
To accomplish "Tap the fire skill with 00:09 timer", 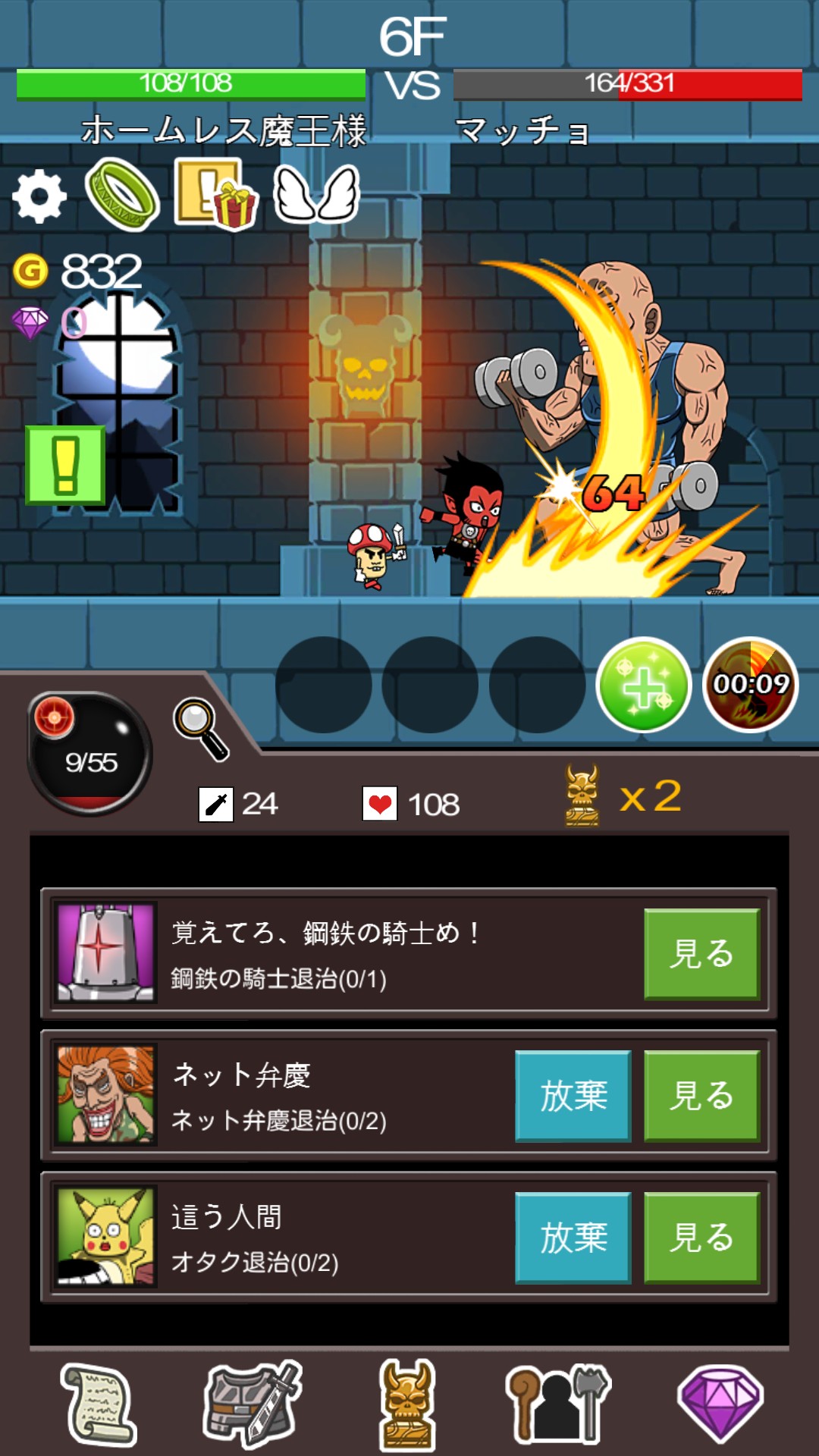I will pos(751,685).
